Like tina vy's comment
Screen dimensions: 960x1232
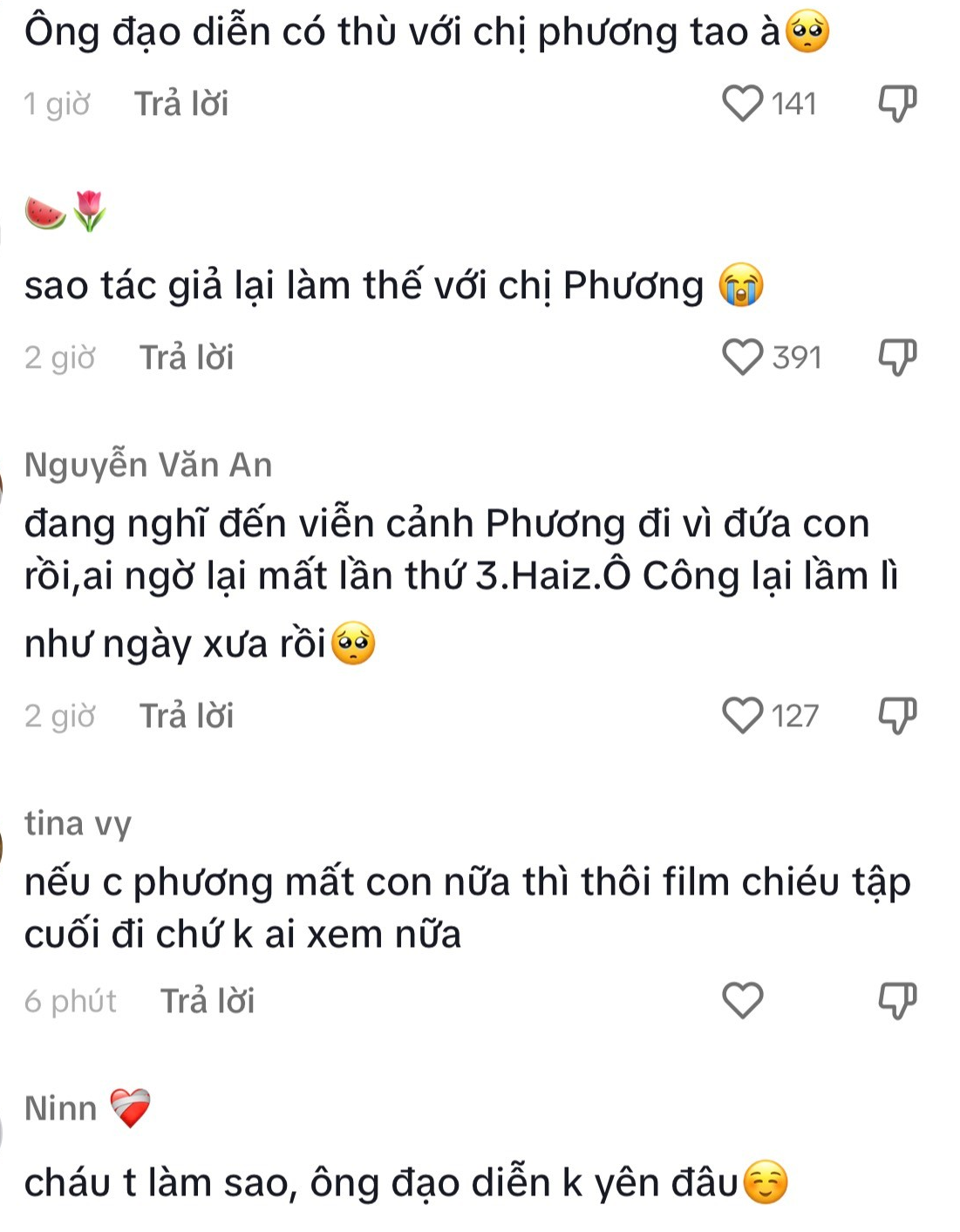(x=743, y=1001)
